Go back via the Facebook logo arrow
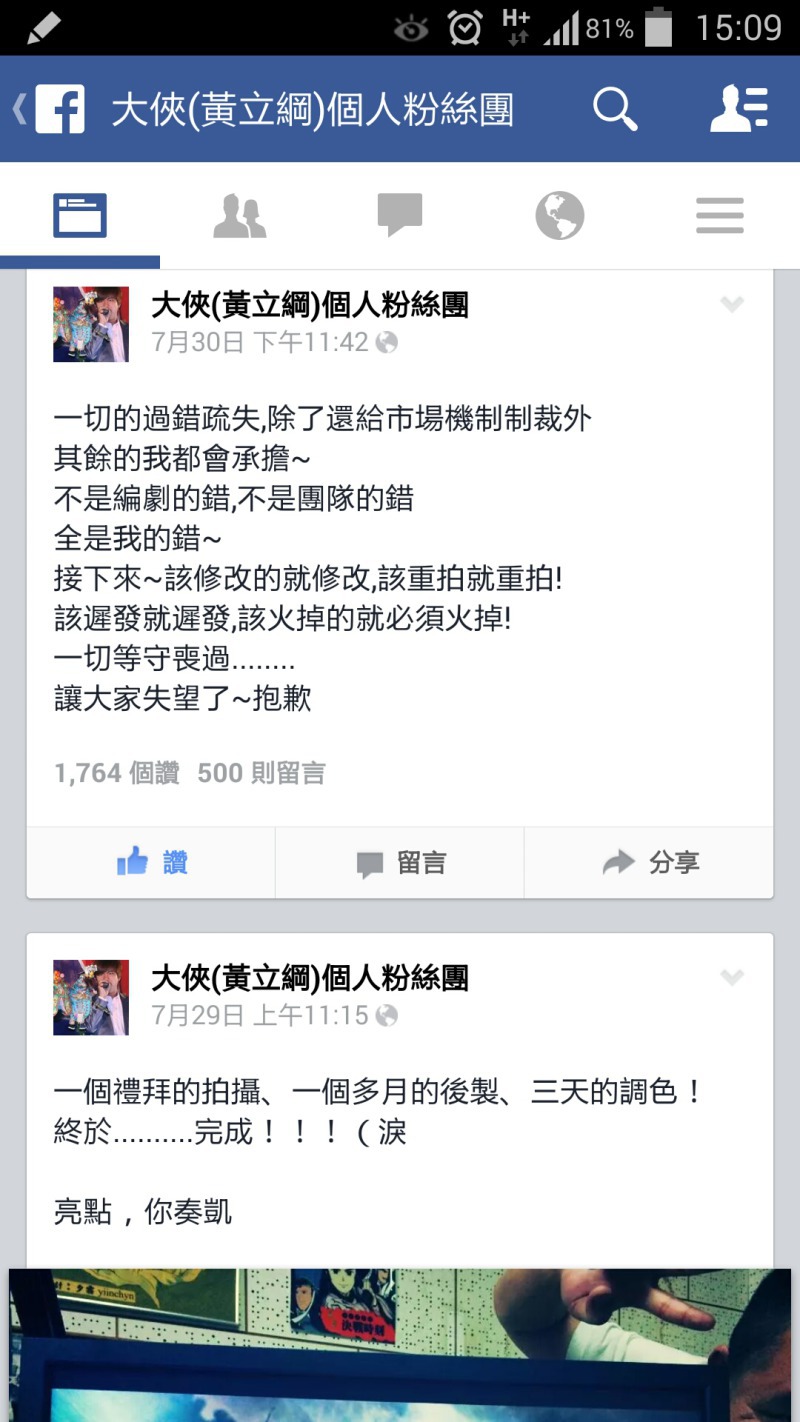 (x=48, y=108)
